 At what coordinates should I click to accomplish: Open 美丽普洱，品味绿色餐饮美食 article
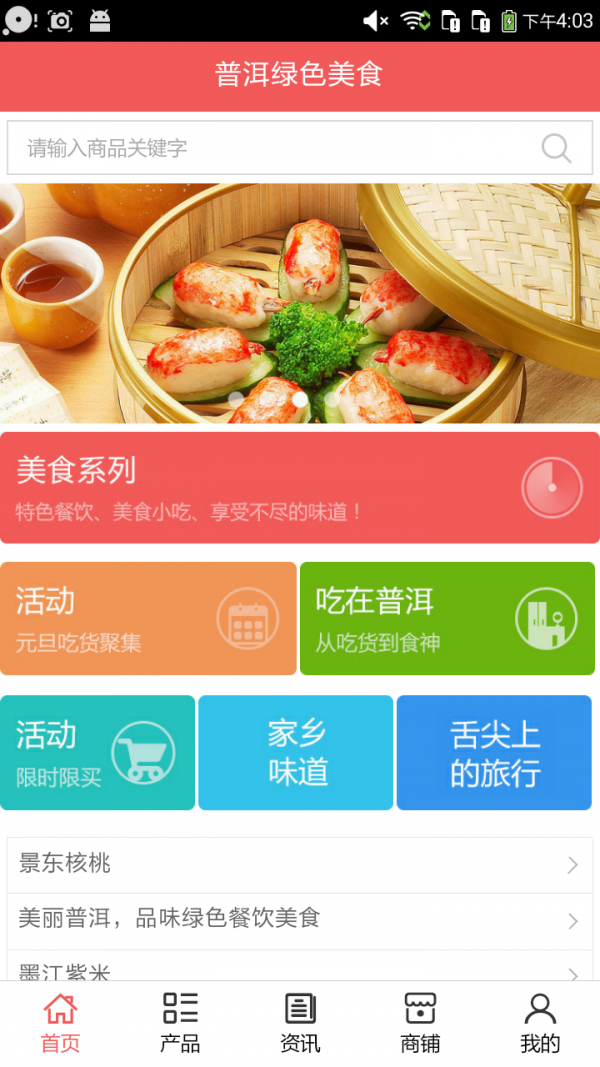pyautogui.click(x=300, y=920)
